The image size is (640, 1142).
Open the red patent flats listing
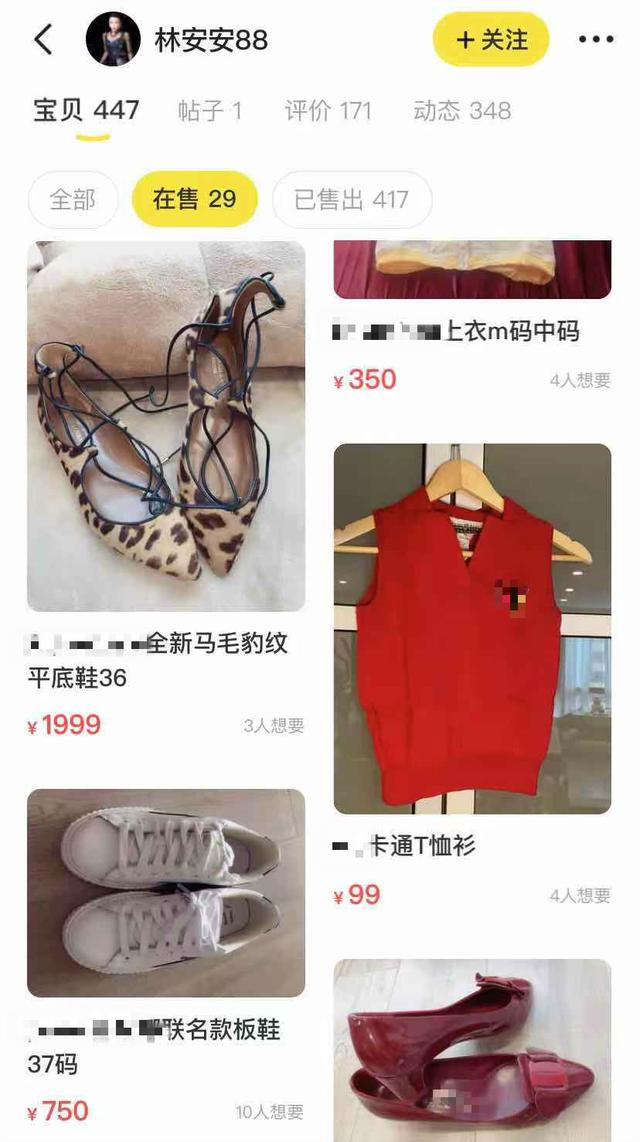click(x=472, y=1050)
